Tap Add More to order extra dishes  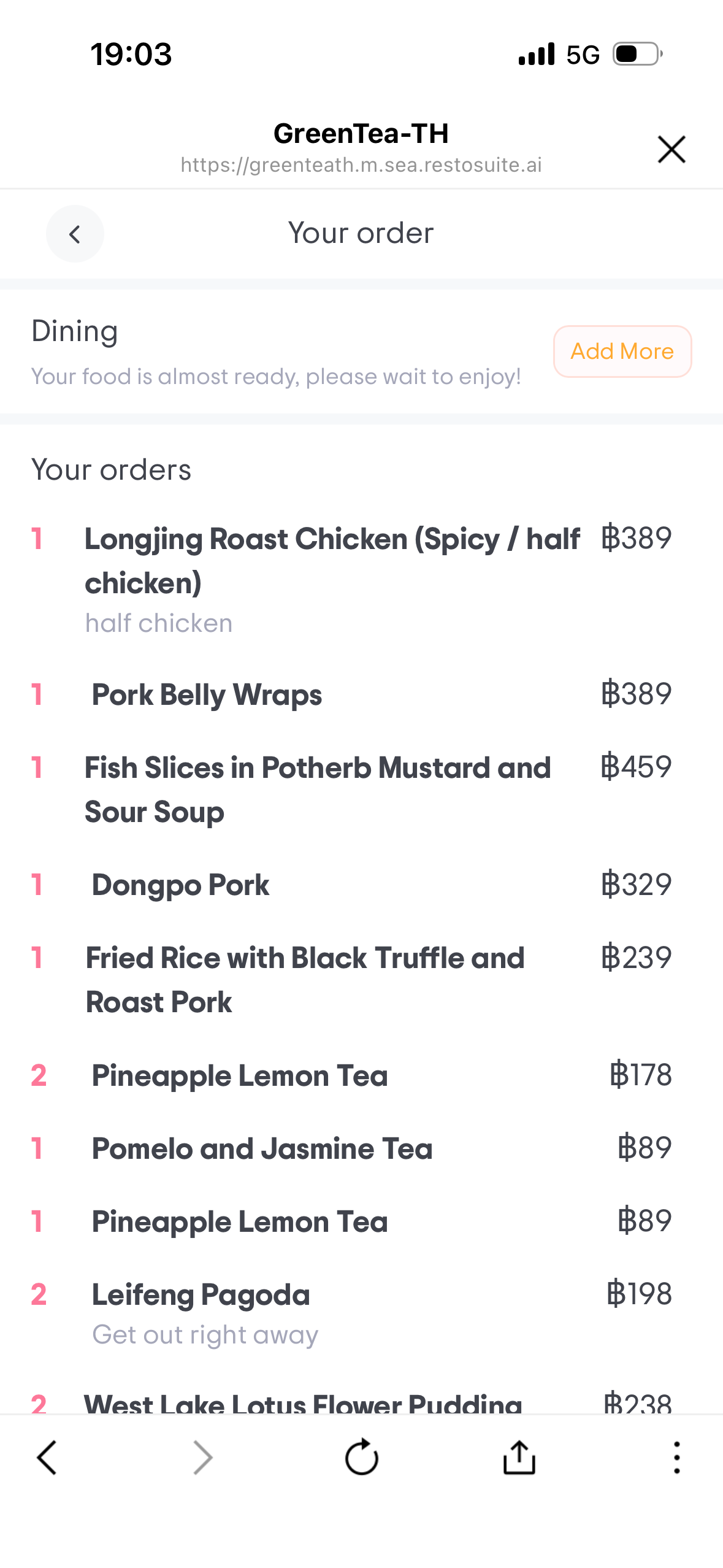pos(622,351)
